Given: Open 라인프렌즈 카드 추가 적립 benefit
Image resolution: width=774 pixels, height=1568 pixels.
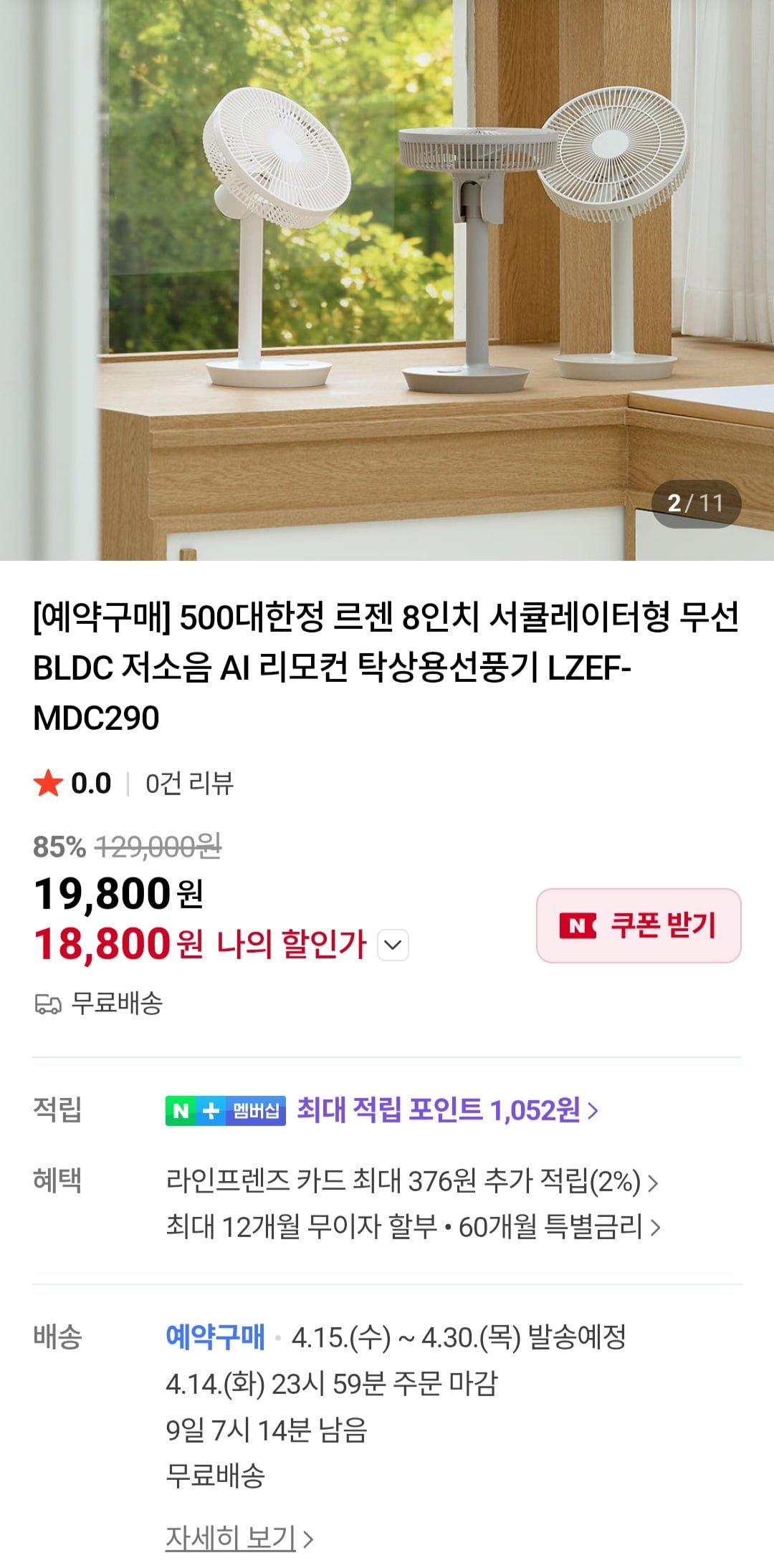Looking at the screenshot, I should 411,1180.
